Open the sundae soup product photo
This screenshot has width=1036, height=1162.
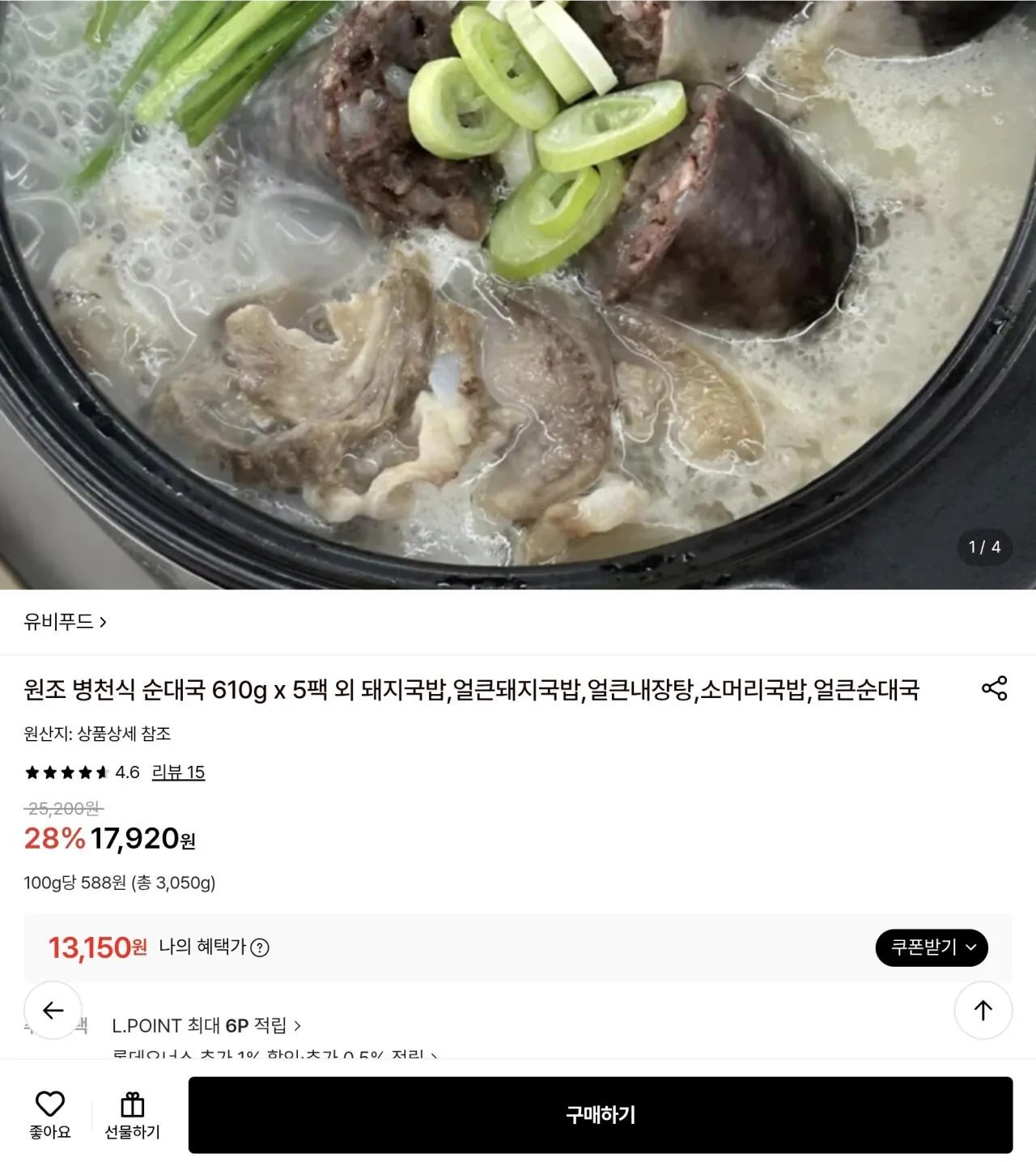(518, 295)
